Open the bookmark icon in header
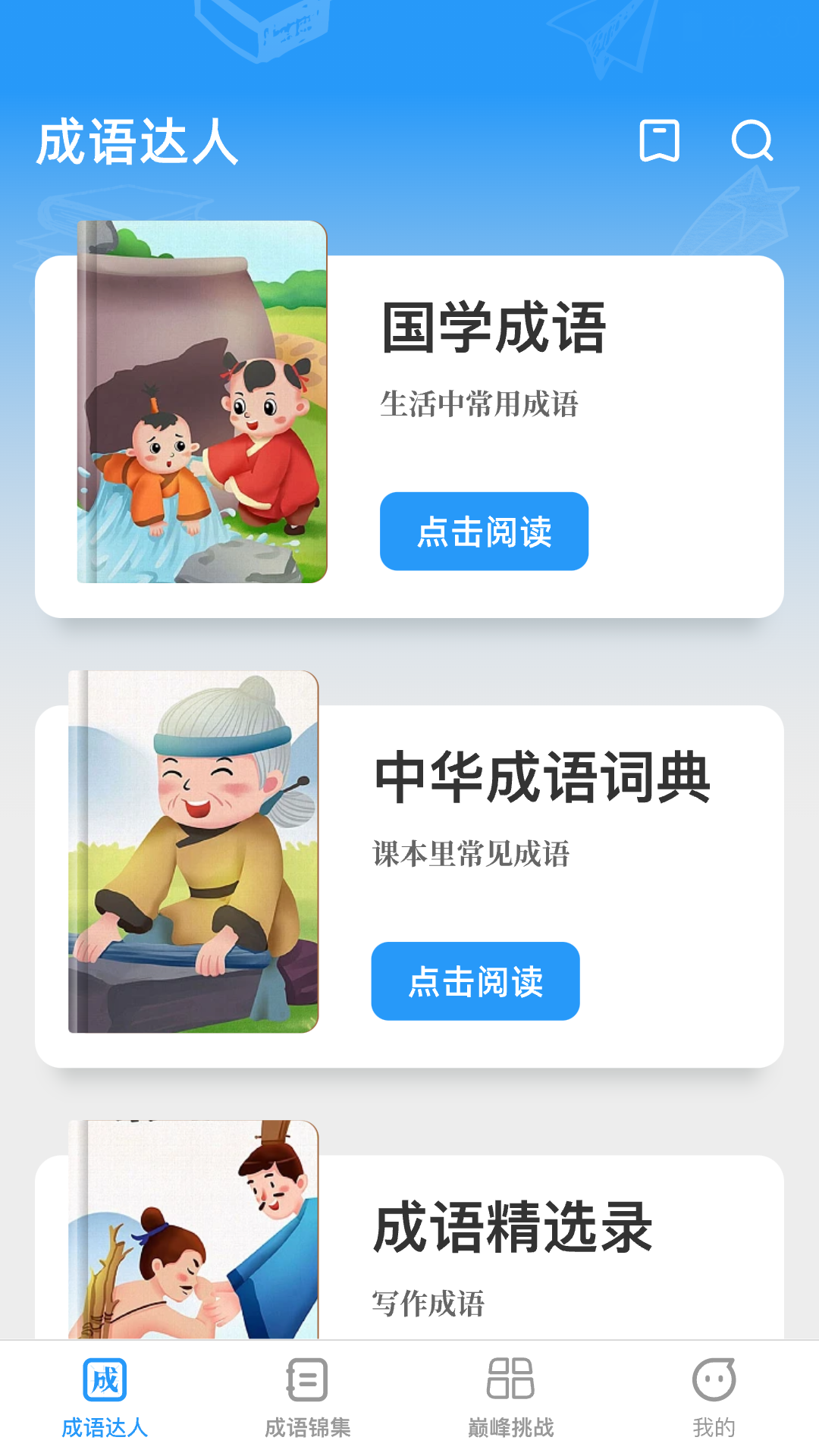Viewport: 819px width, 1456px height. pyautogui.click(x=659, y=140)
